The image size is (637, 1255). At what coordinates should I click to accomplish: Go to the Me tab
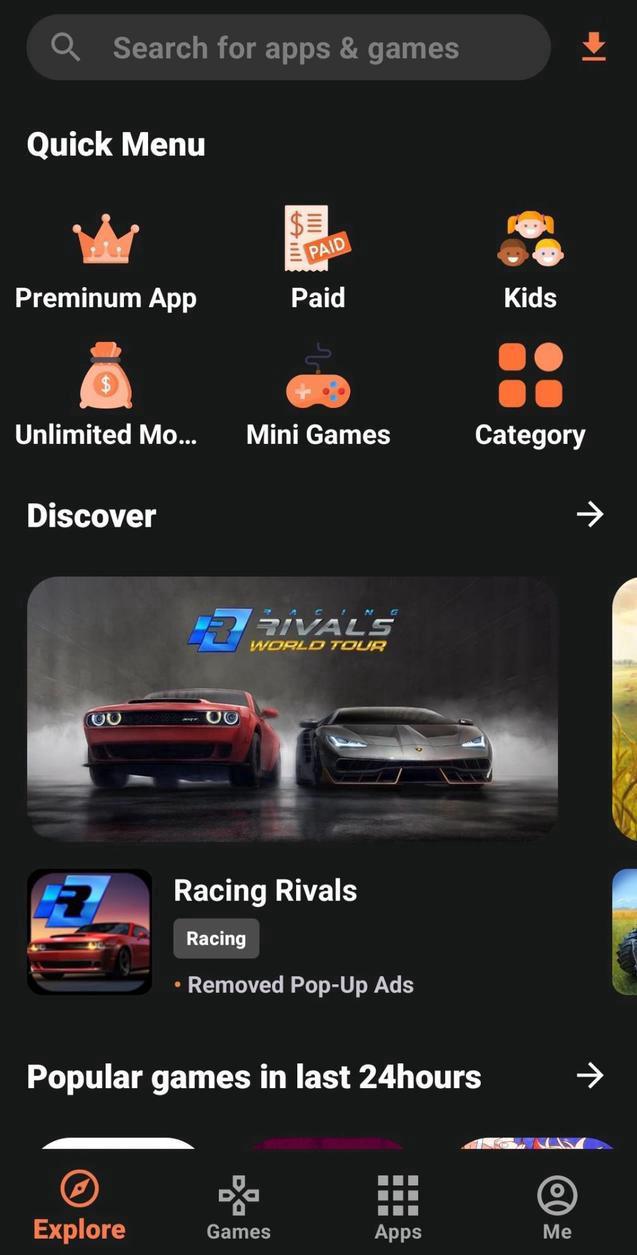557,1207
